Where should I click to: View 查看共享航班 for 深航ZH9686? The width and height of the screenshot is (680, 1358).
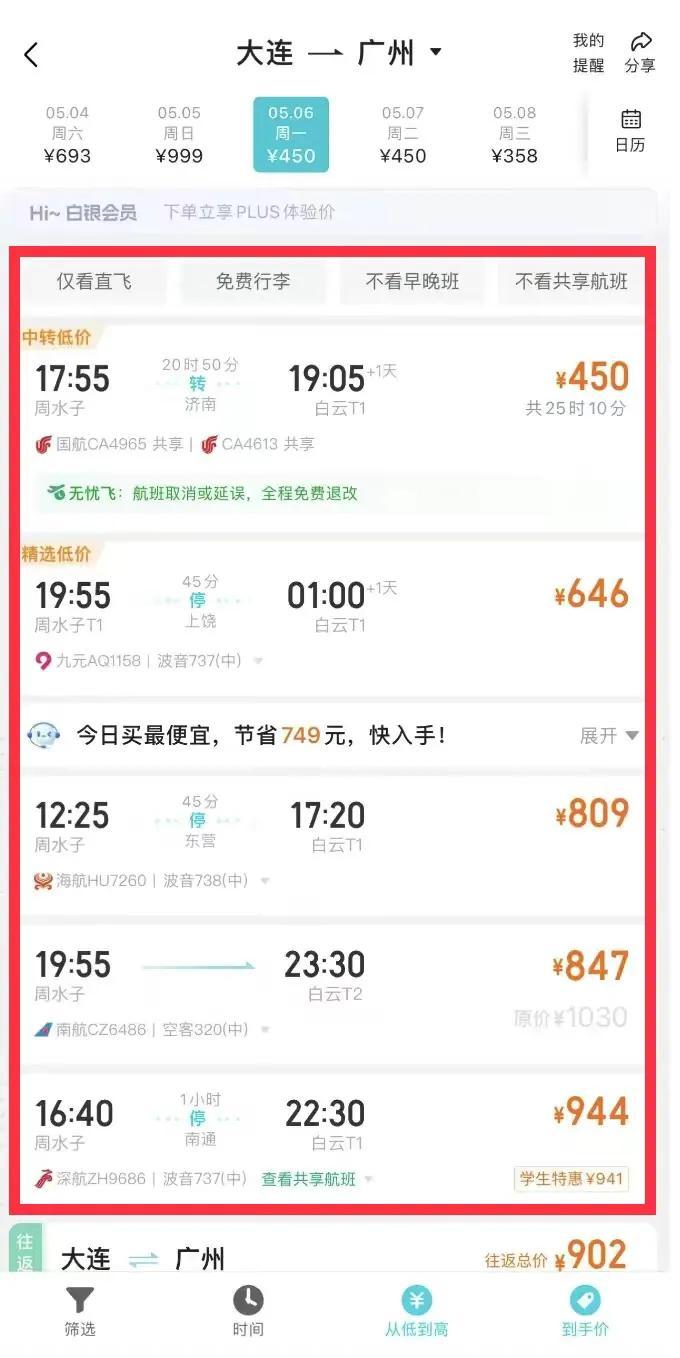coord(309,1179)
